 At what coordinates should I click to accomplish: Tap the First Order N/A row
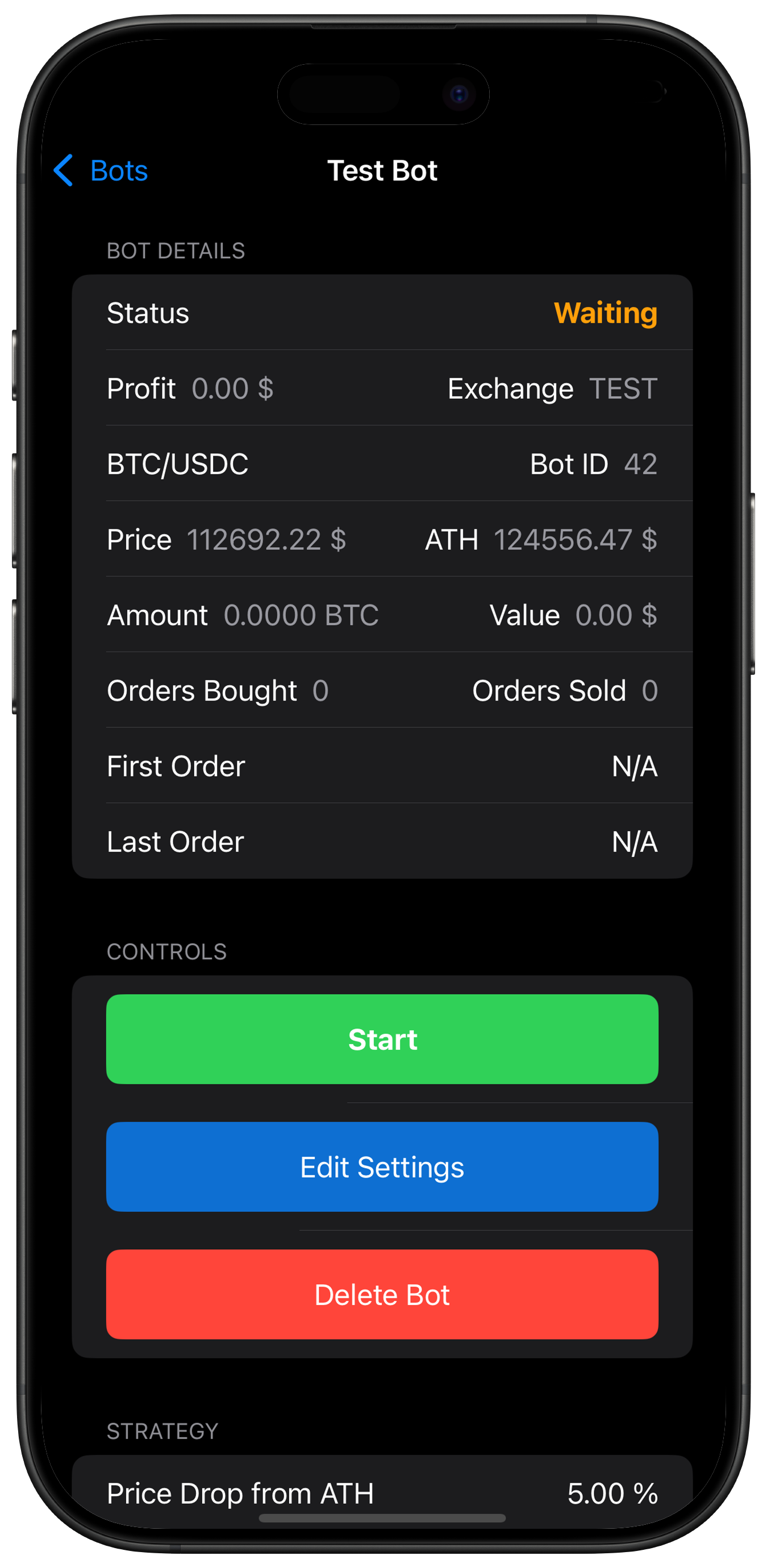point(382,766)
